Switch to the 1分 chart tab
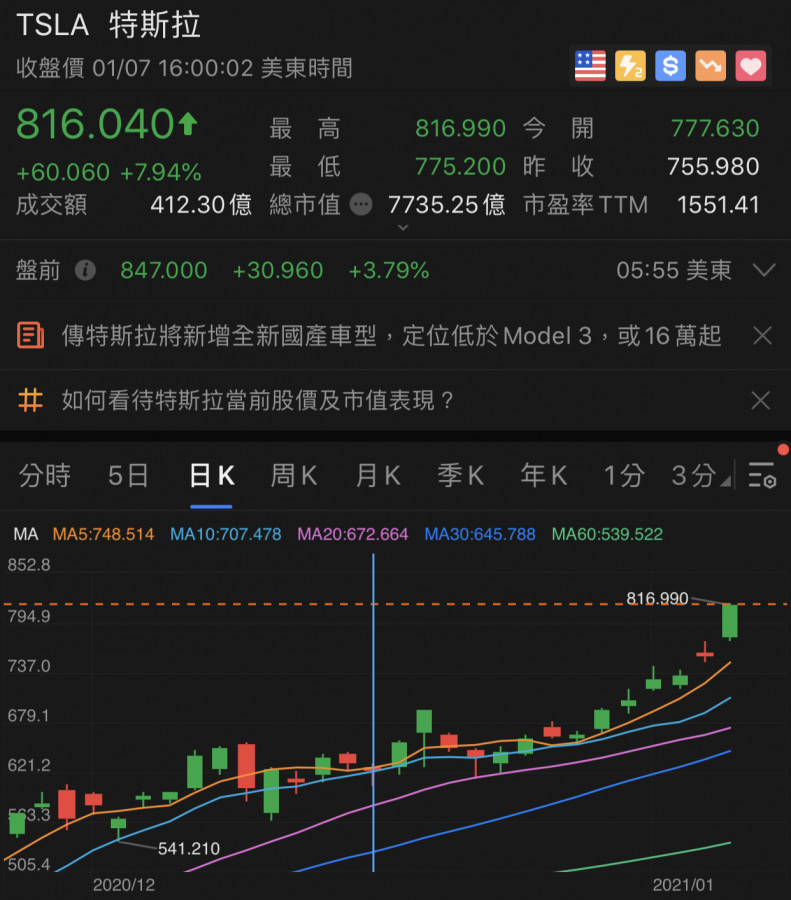Screen dimensions: 791x900 [x=623, y=475]
